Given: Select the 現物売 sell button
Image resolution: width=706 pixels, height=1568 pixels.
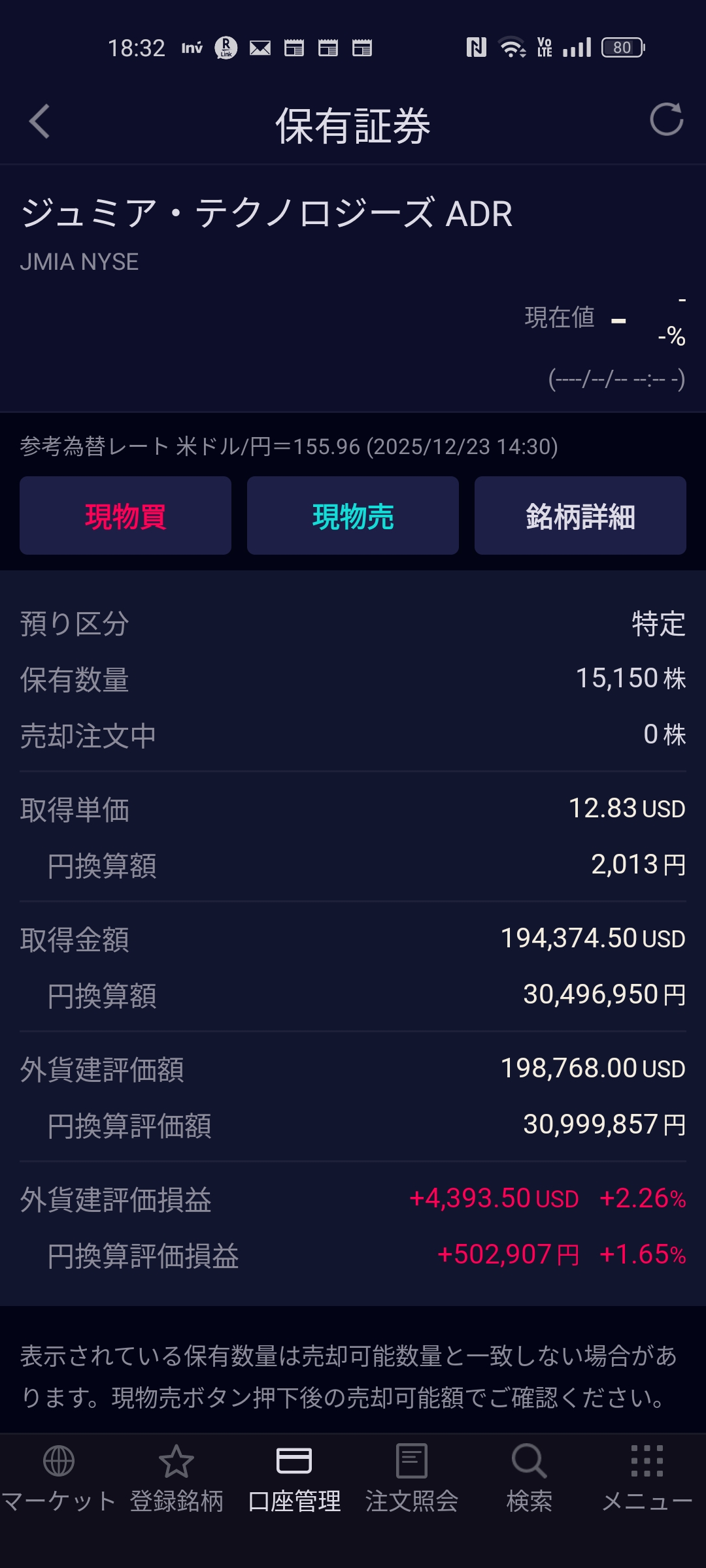Looking at the screenshot, I should [353, 516].
